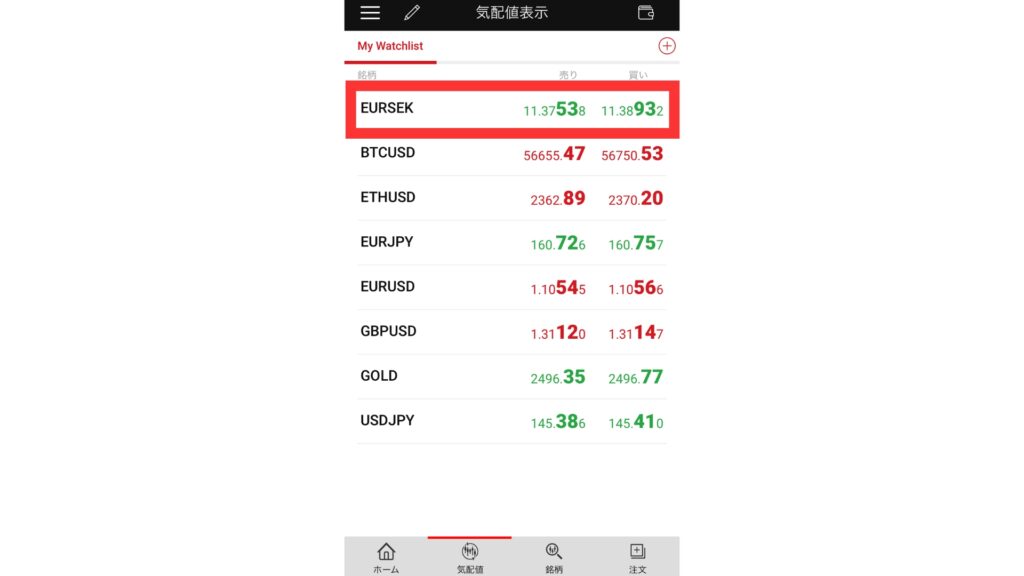This screenshot has width=1024, height=576.
Task: Open the ETHUSD quote row
Action: [512, 198]
